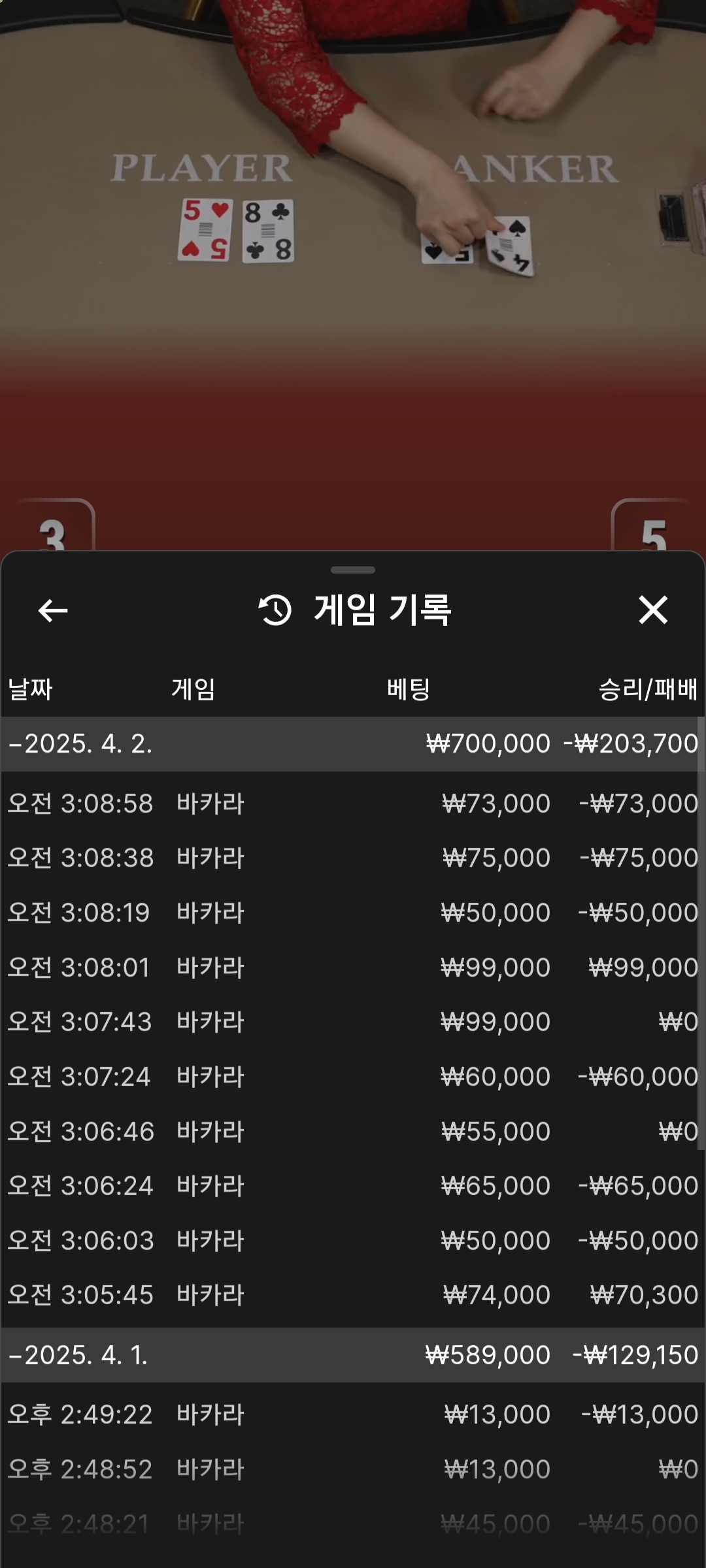This screenshot has height=1568, width=706.
Task: Select the 오전 3:06:46 baccarat entry
Action: tap(353, 1132)
